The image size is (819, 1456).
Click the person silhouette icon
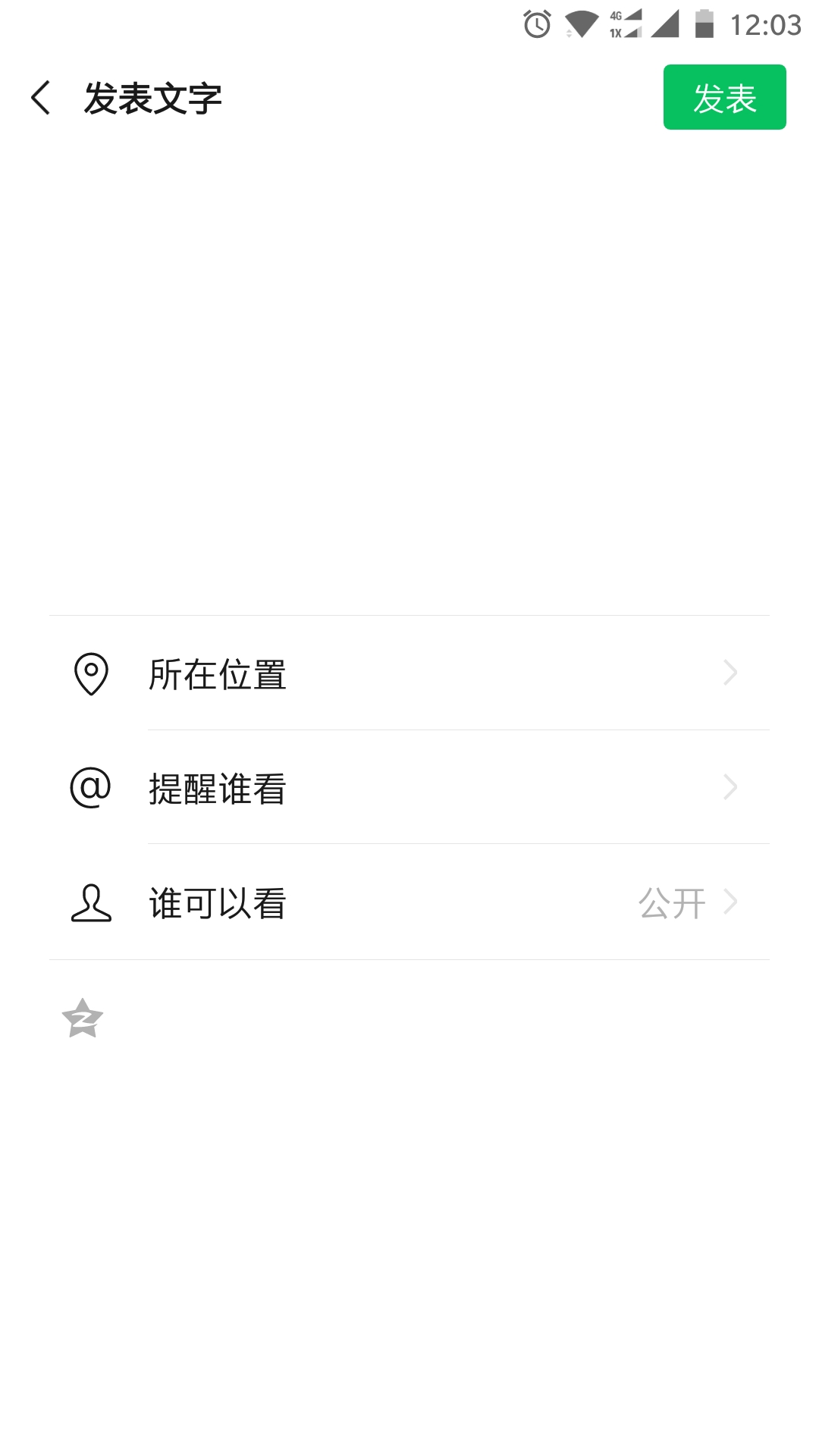(90, 902)
